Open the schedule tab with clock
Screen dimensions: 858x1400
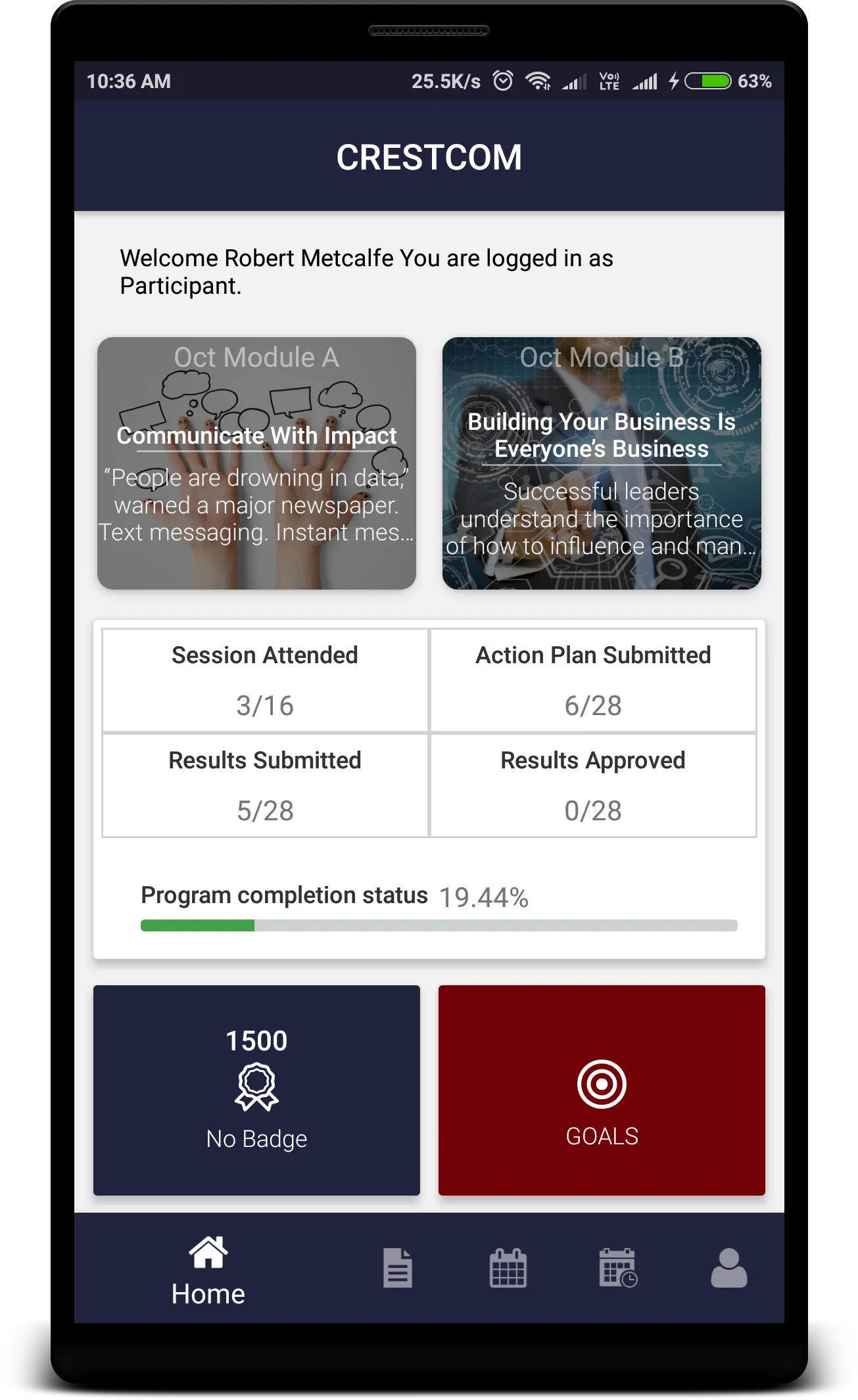click(x=617, y=1268)
